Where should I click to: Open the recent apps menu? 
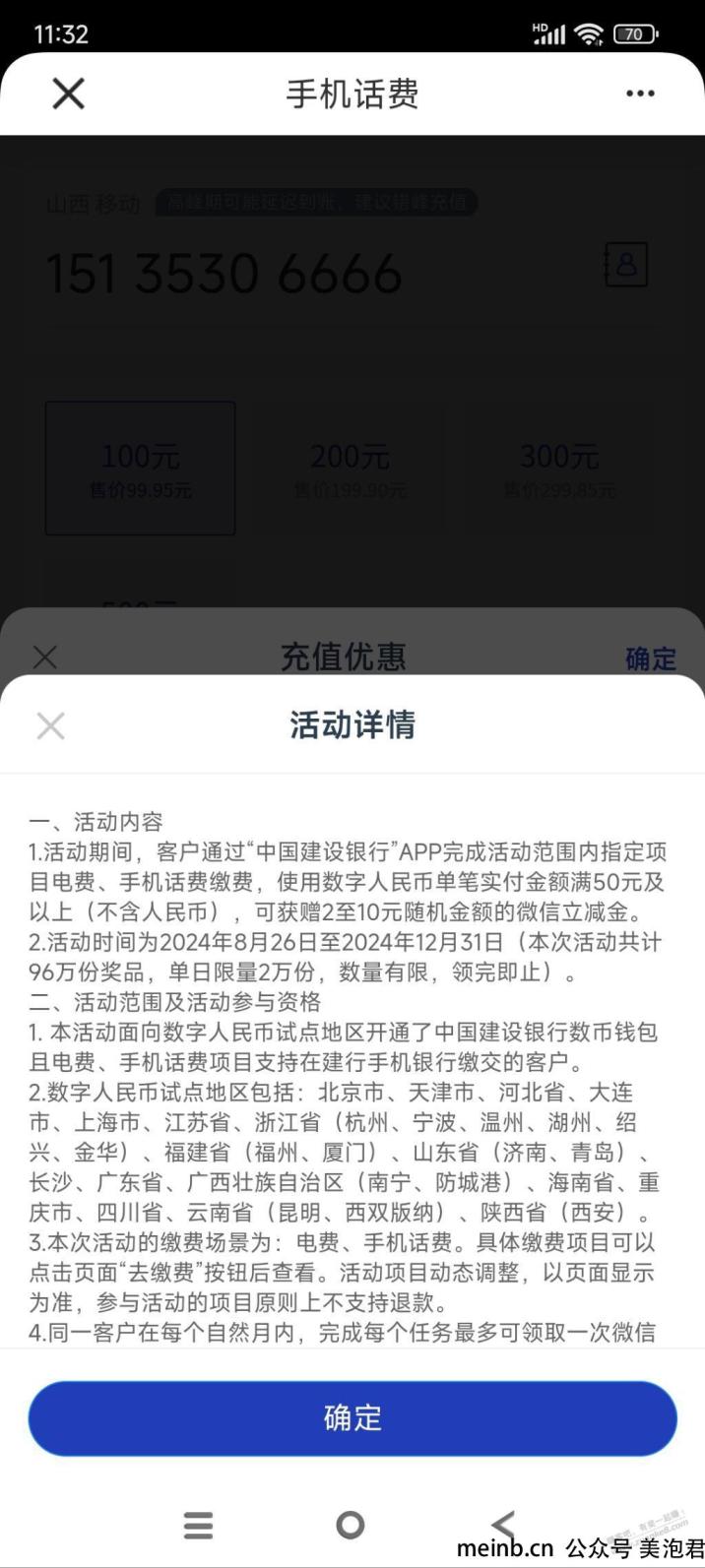pos(198,1525)
